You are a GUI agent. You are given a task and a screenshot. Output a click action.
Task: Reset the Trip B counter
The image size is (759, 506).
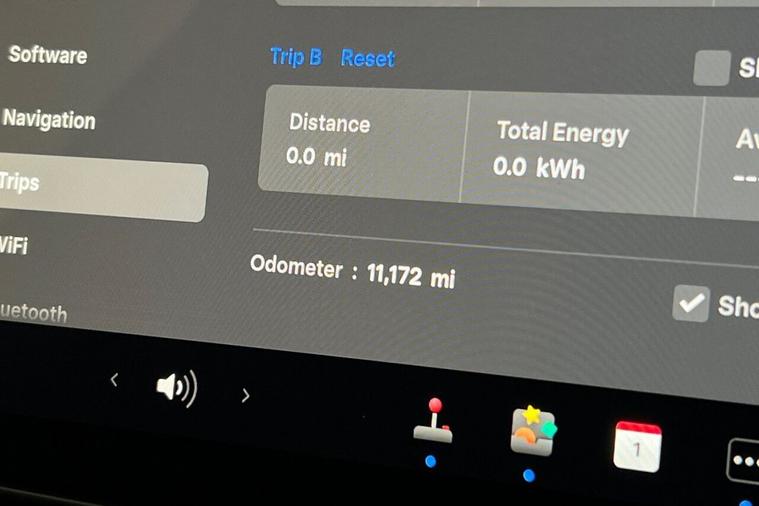(x=368, y=58)
